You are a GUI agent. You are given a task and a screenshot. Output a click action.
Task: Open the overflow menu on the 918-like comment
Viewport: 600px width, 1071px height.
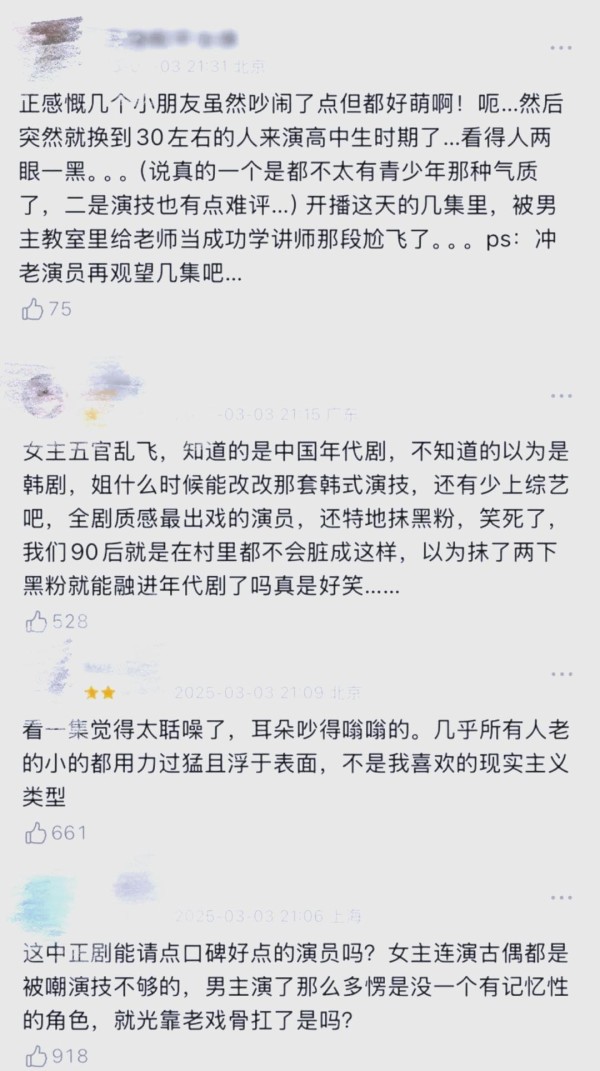[x=561, y=897]
